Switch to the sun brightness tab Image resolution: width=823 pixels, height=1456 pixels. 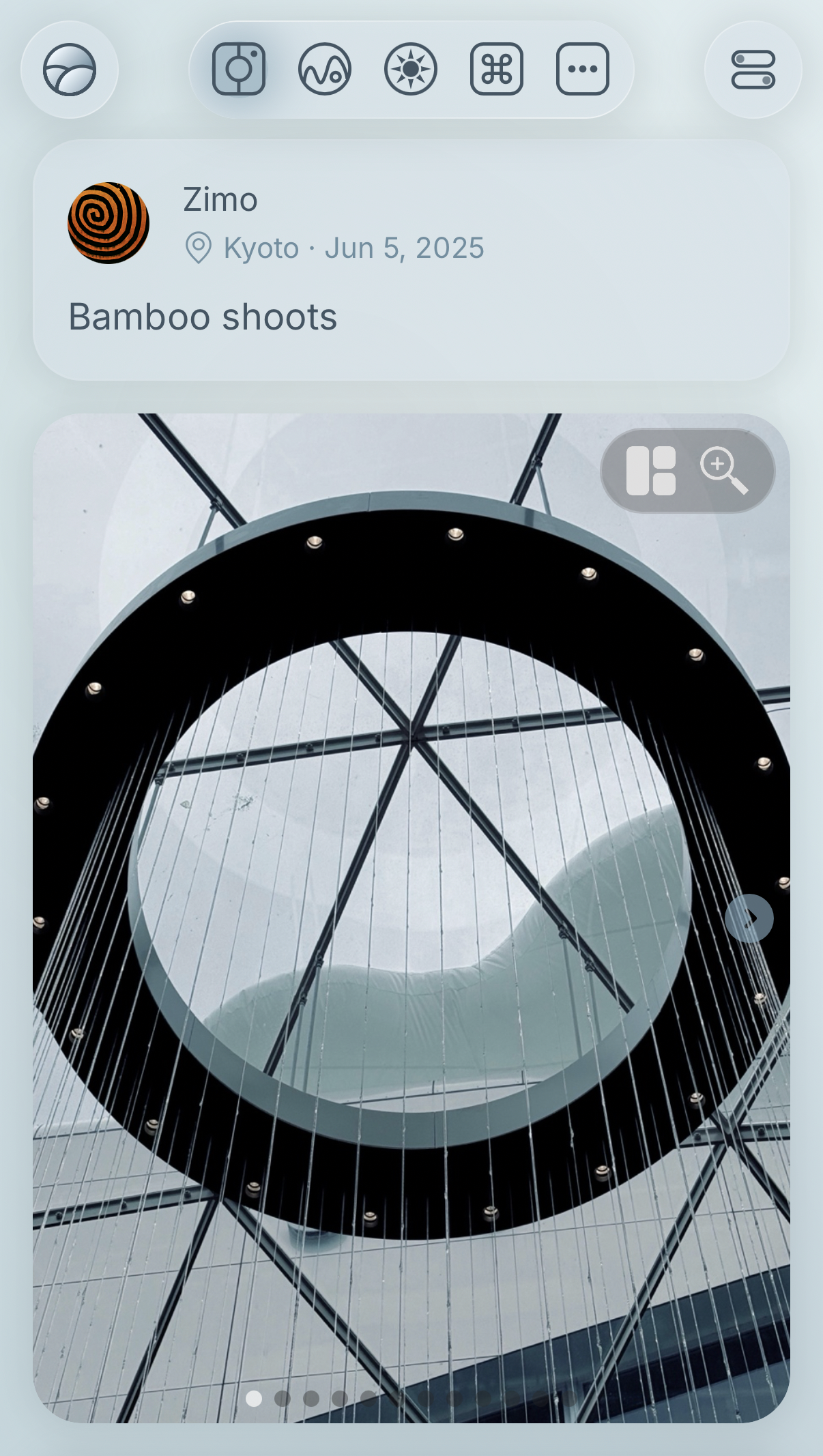coord(410,69)
